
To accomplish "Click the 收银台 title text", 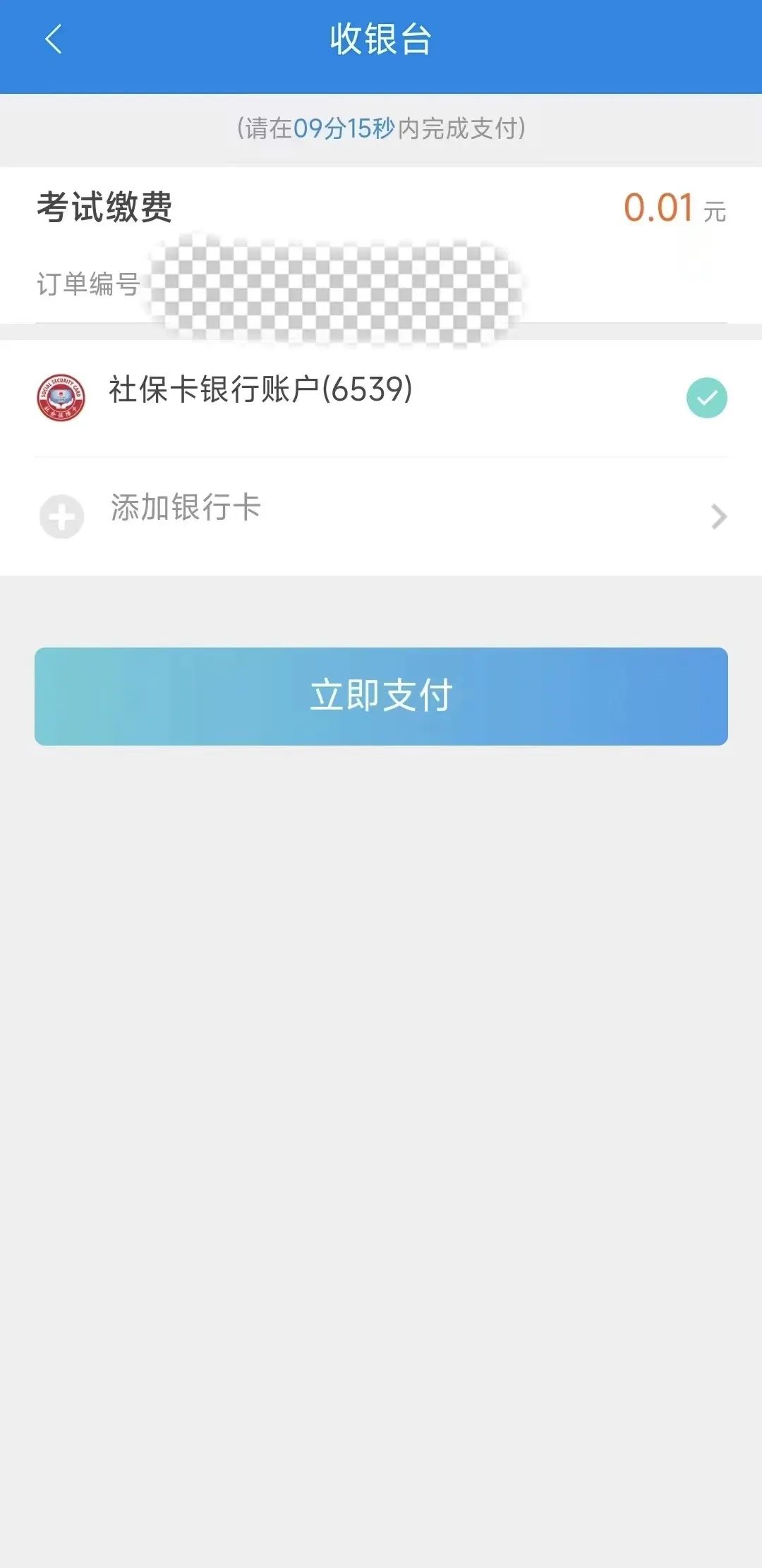I will [381, 39].
